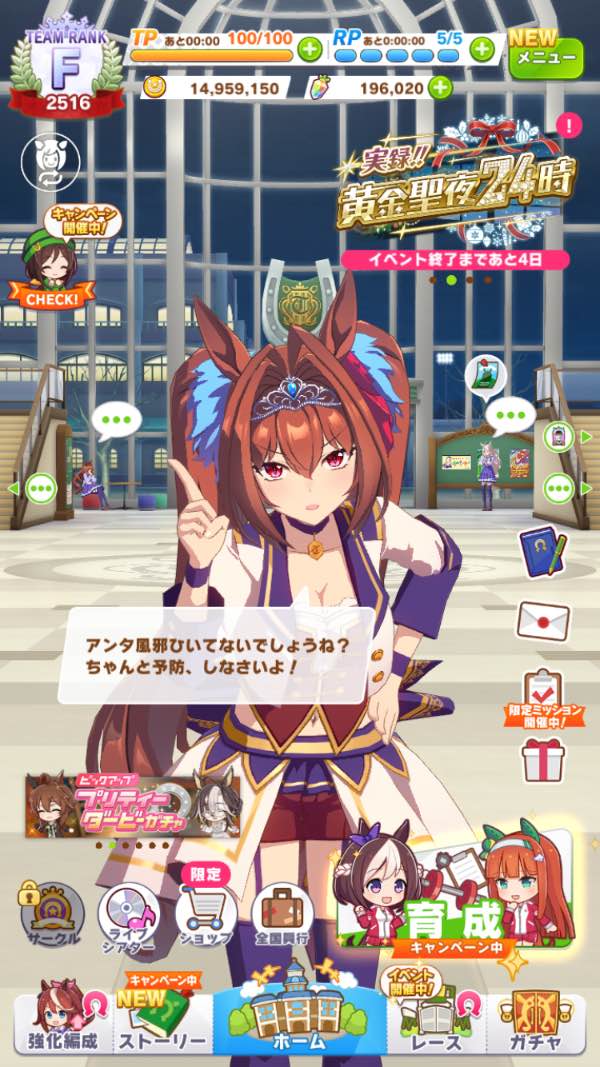The height and width of the screenshot is (1067, 600).
Task: Buy more jewels via plus icon
Action: [440, 88]
